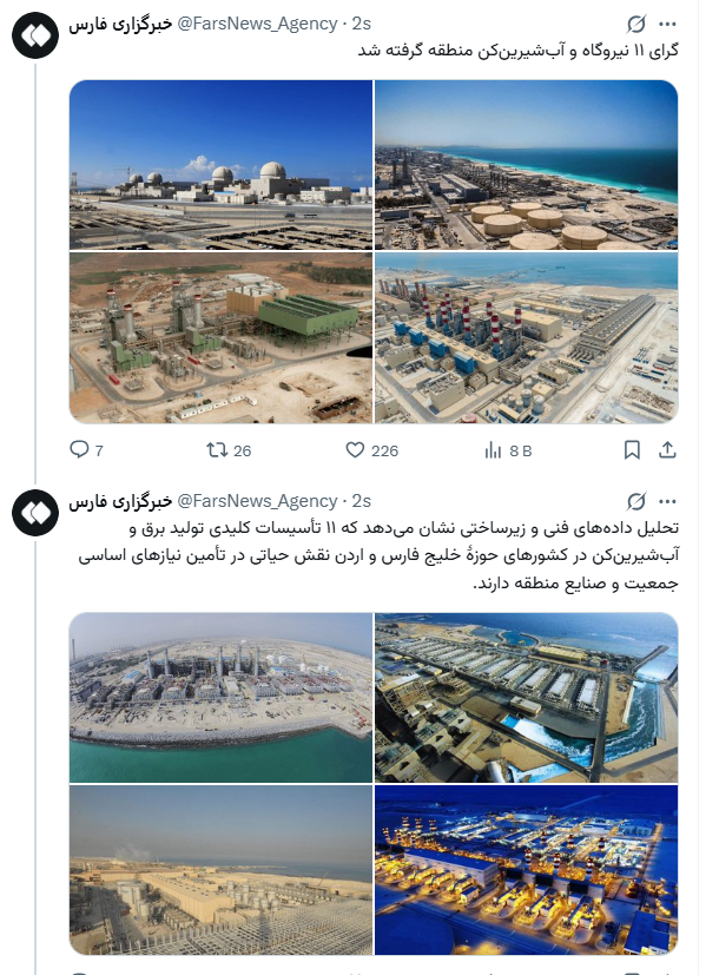Open the green-roofed plant photo
719x975 pixels.
click(x=220, y=338)
